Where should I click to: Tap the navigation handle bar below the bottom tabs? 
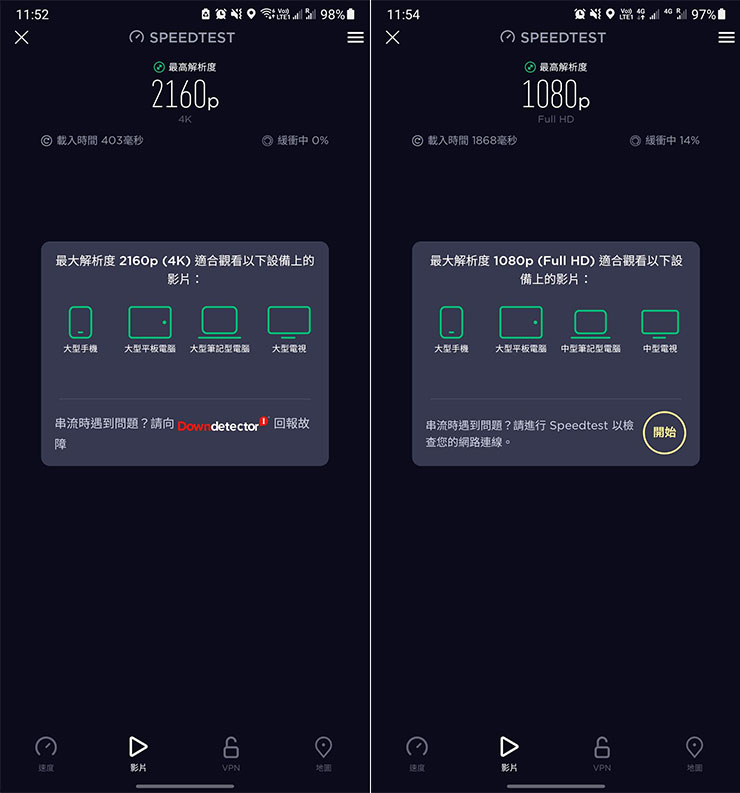click(x=185, y=786)
